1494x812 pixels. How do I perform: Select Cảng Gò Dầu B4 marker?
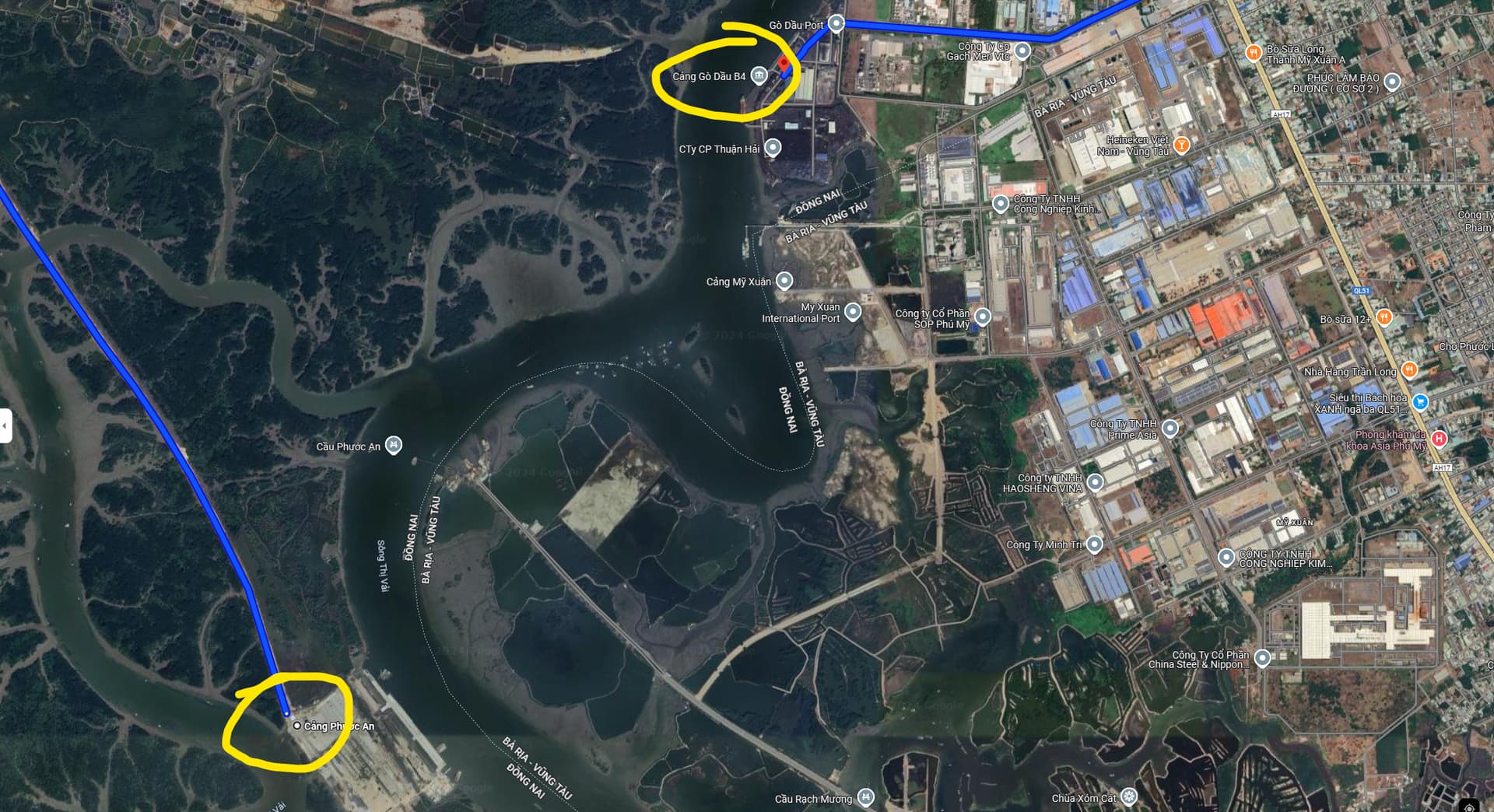[x=759, y=75]
